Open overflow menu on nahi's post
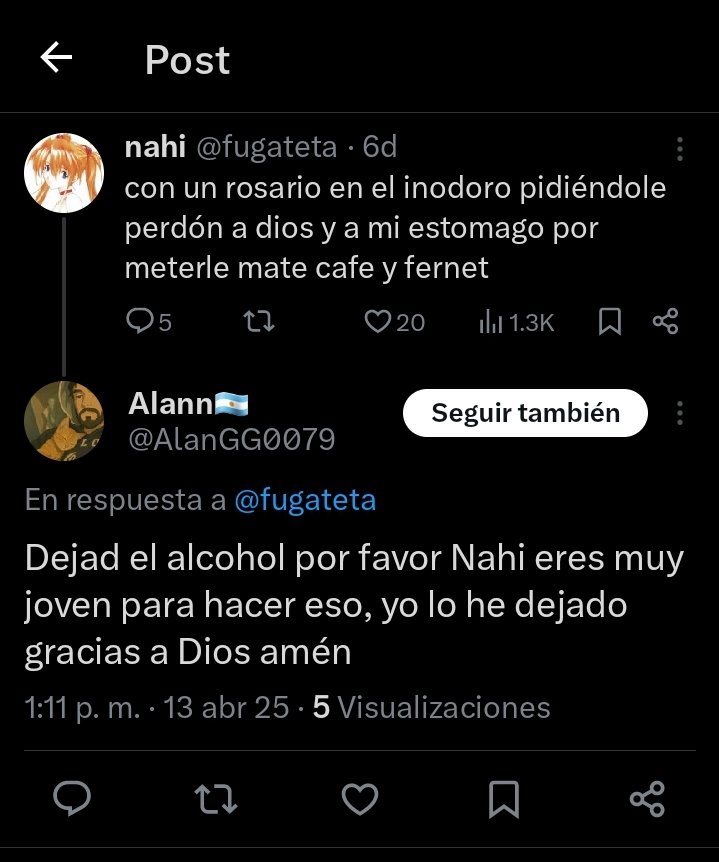 click(x=680, y=150)
